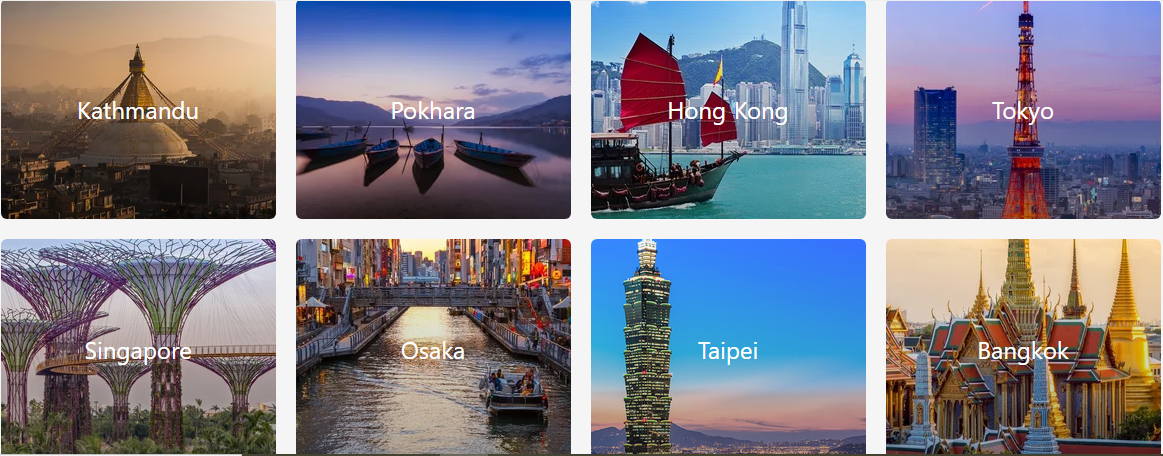The height and width of the screenshot is (456, 1163).
Task: Open the Bangkok destination card
Action: coord(1023,350)
